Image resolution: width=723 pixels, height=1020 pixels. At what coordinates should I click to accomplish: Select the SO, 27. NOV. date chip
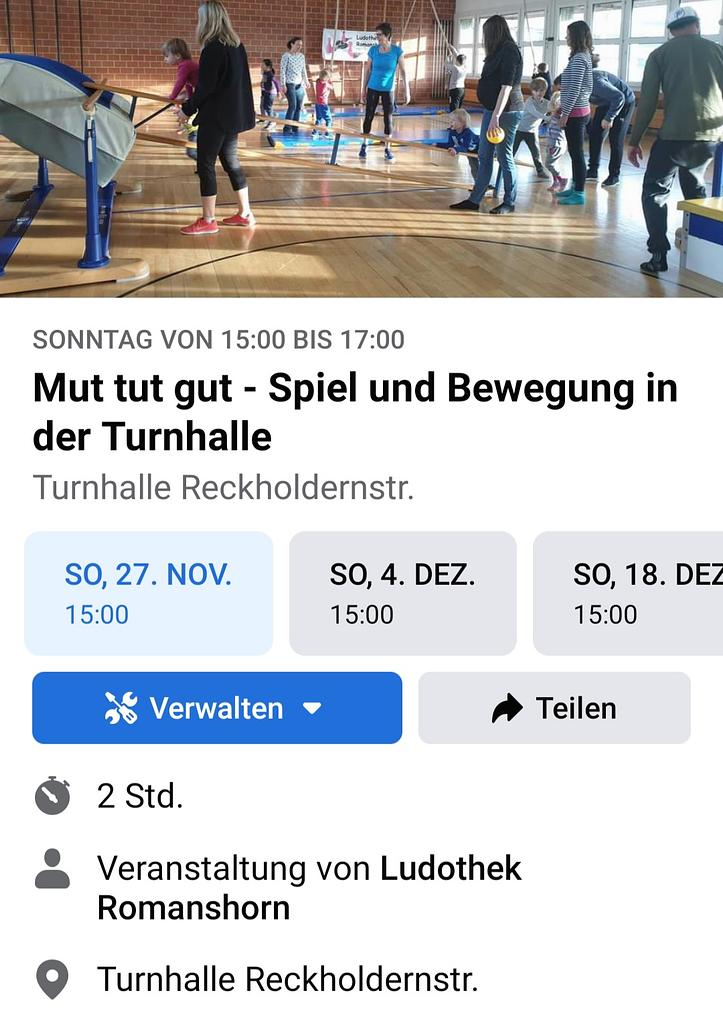point(148,593)
